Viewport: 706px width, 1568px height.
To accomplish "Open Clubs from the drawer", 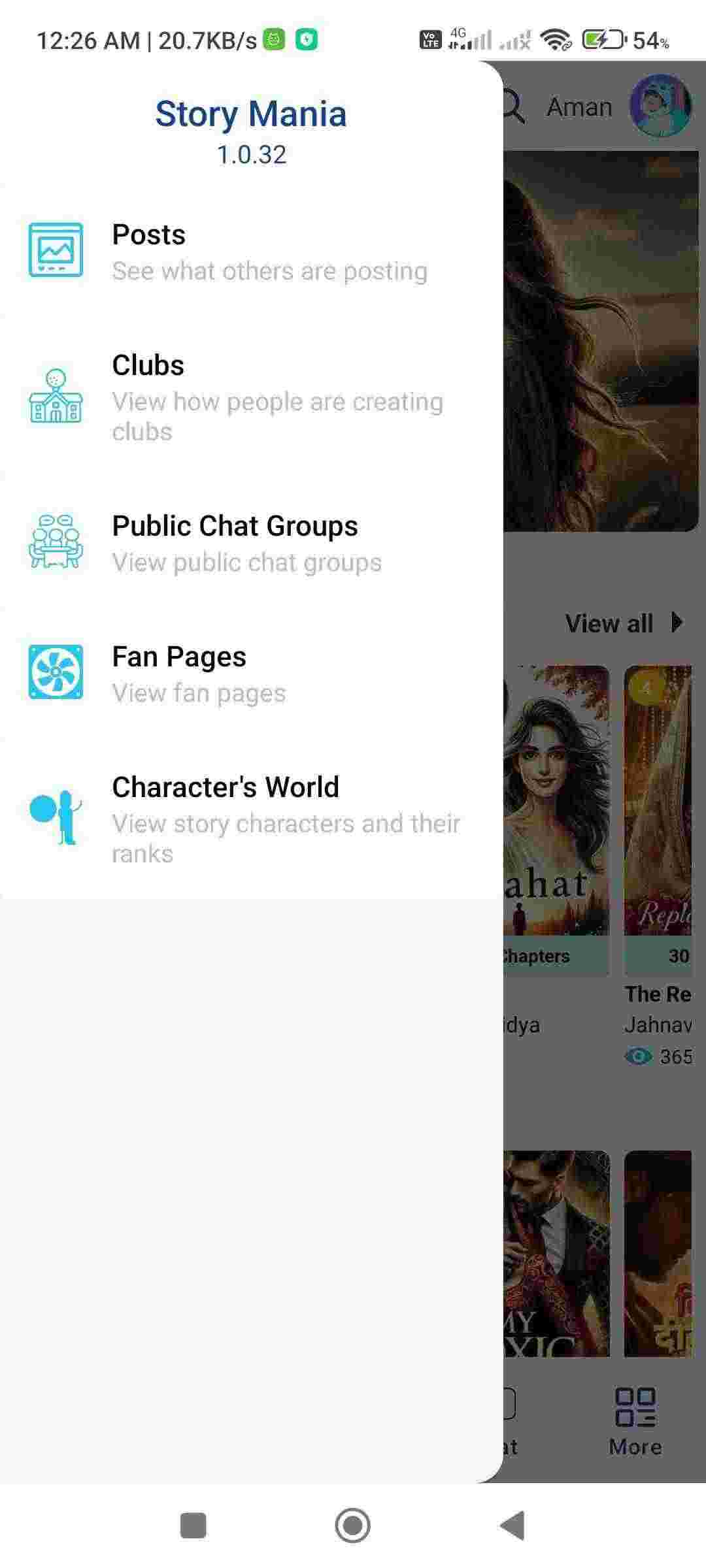I will pos(251,397).
